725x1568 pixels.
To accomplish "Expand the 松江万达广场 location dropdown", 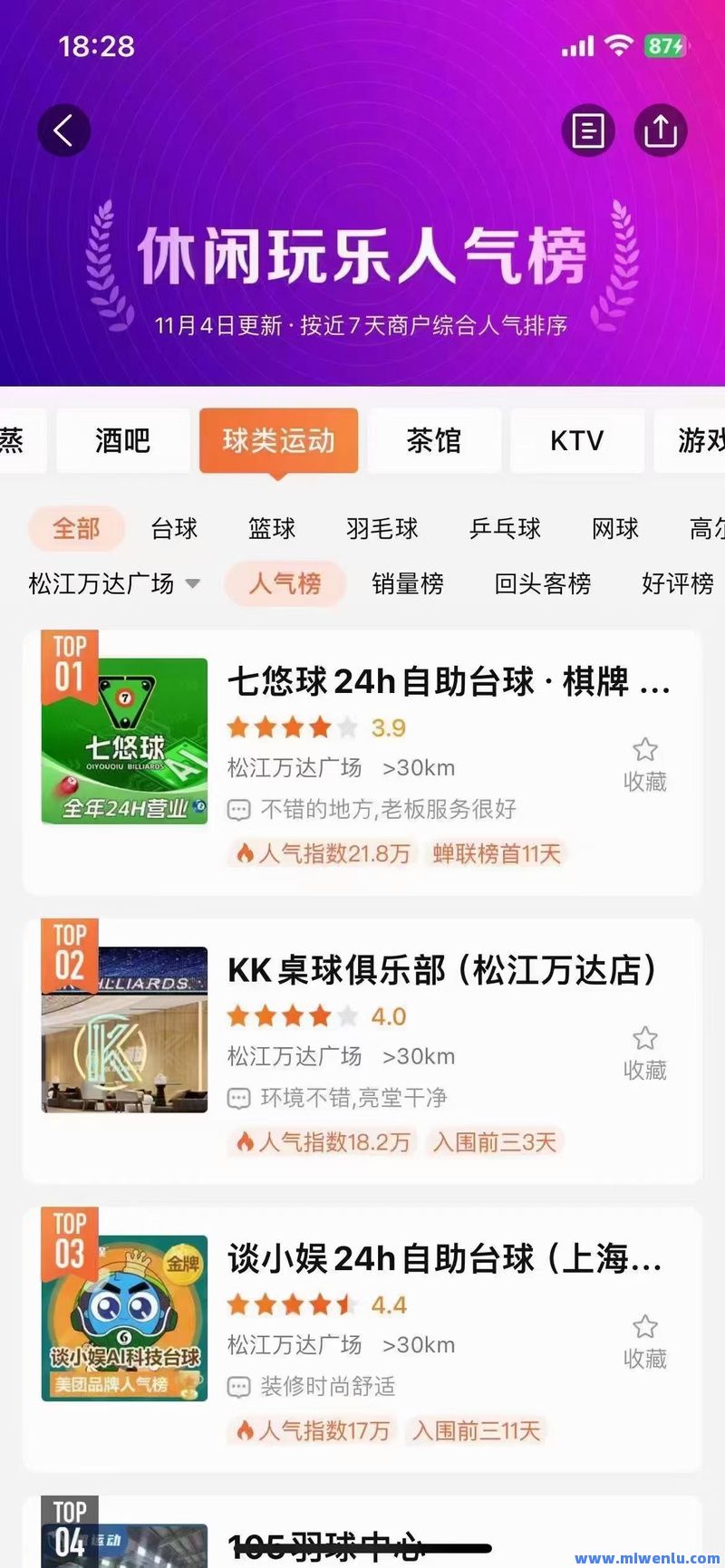I will (114, 583).
